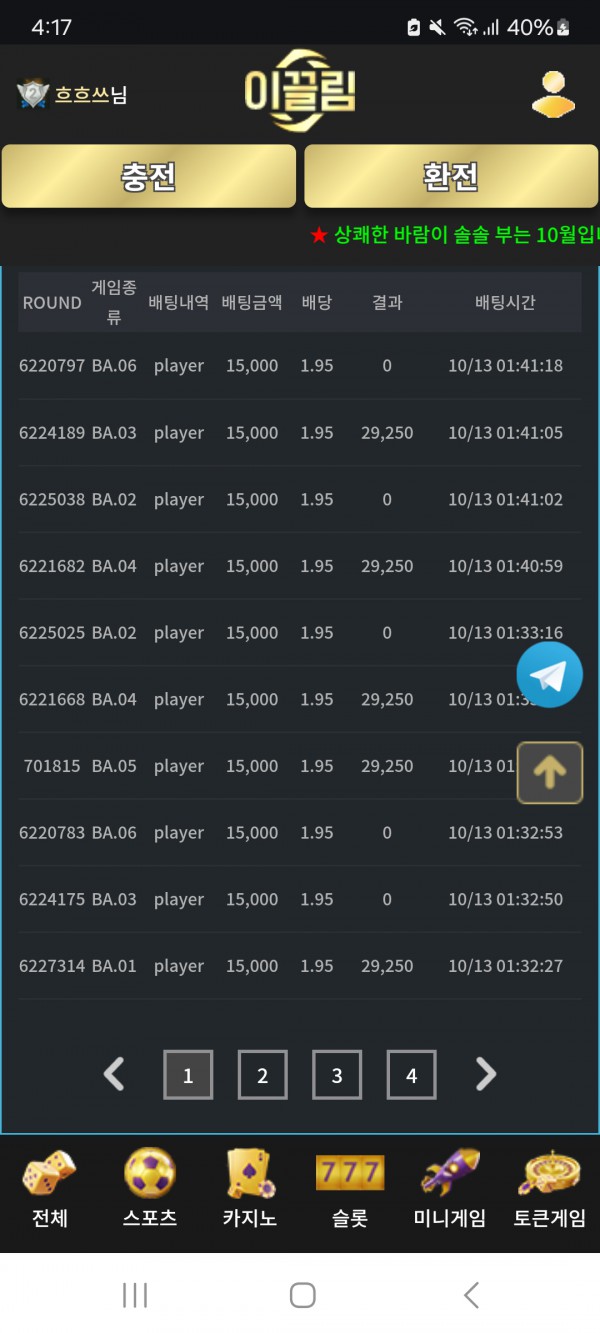This screenshot has width=600, height=1333.
Task: Switch to the 전체 tab
Action: (x=49, y=1190)
